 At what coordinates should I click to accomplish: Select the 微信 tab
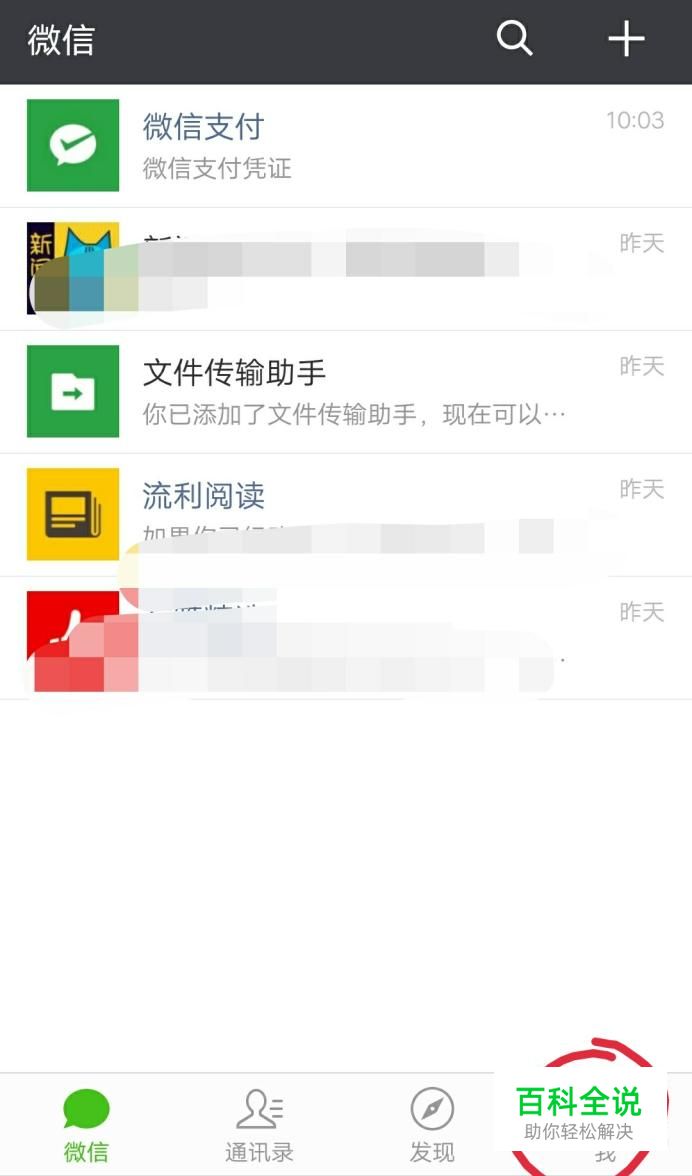86,1125
